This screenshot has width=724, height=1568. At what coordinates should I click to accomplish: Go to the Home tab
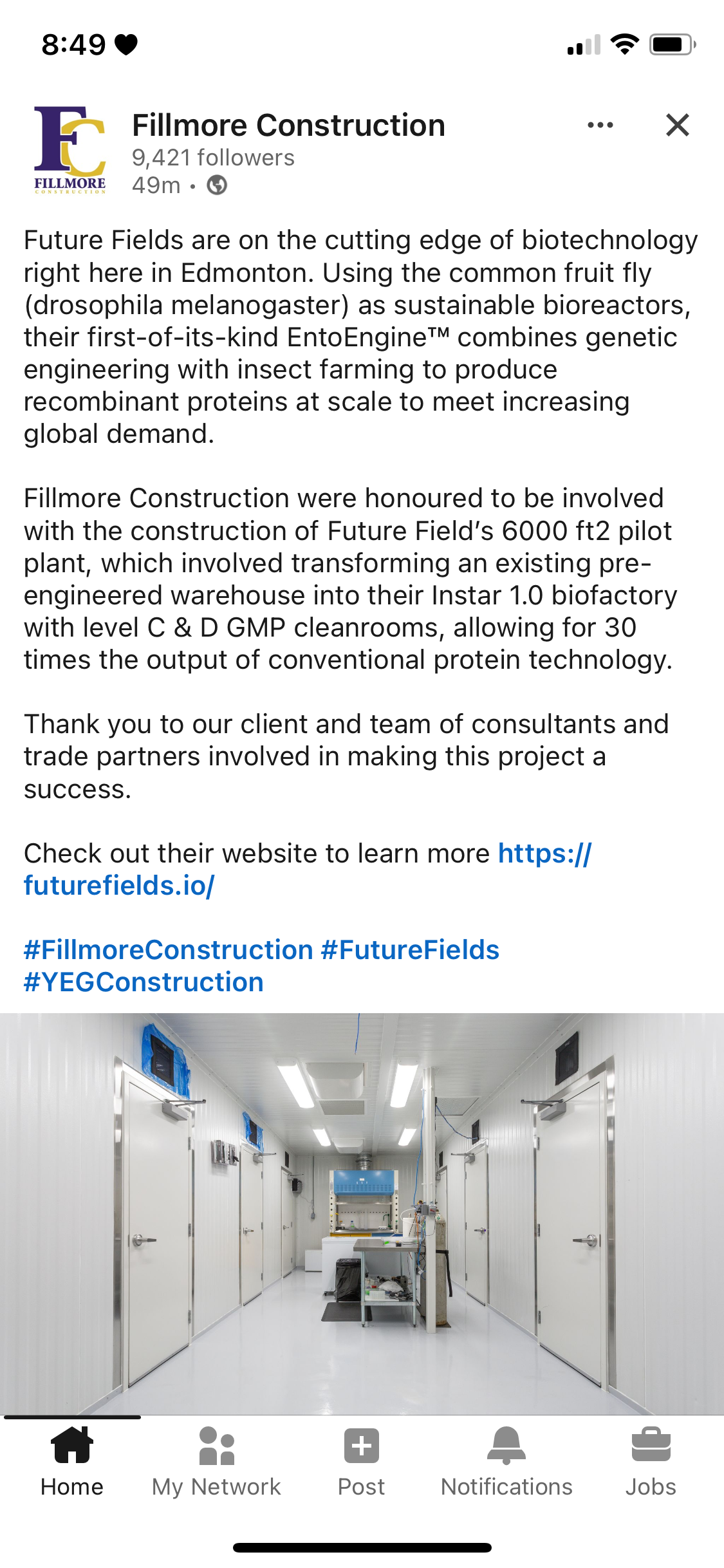point(72,1462)
